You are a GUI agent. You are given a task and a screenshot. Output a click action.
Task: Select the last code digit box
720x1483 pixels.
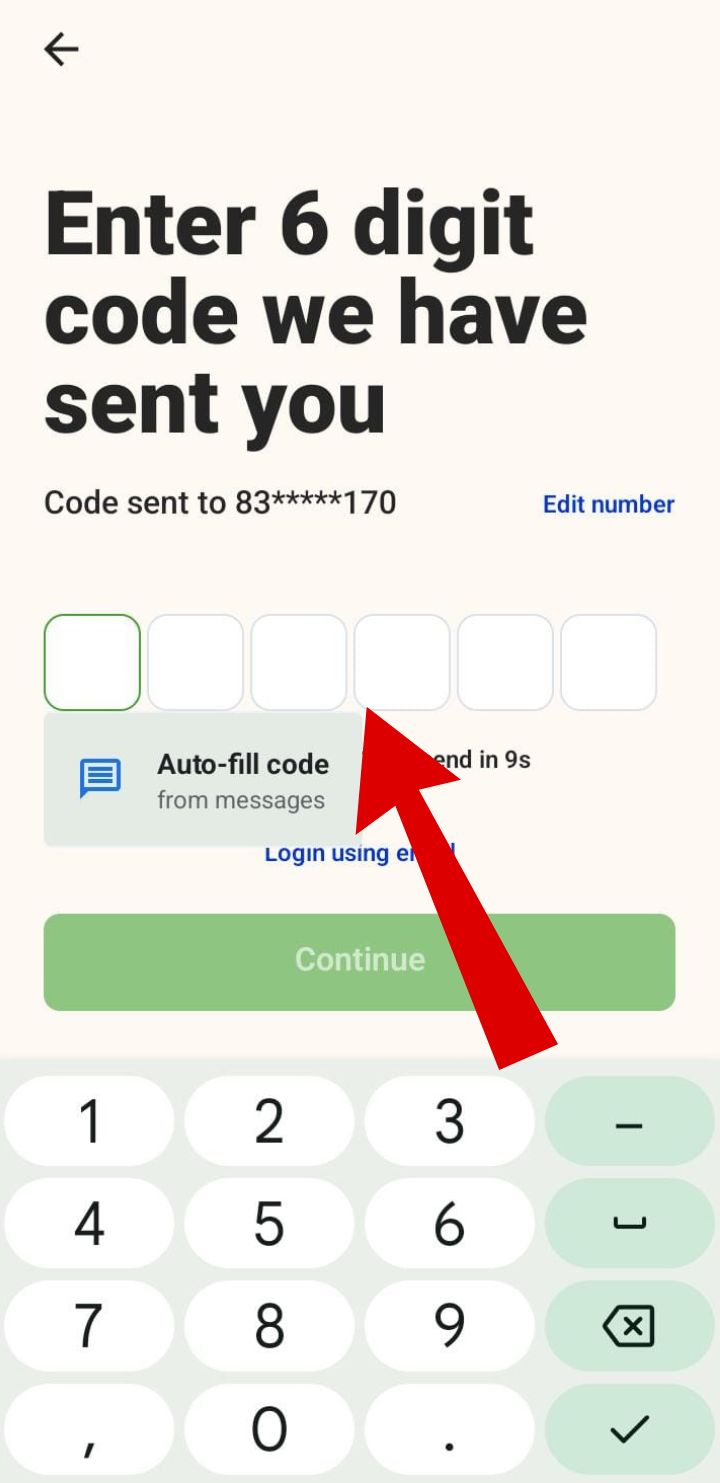[608, 662]
